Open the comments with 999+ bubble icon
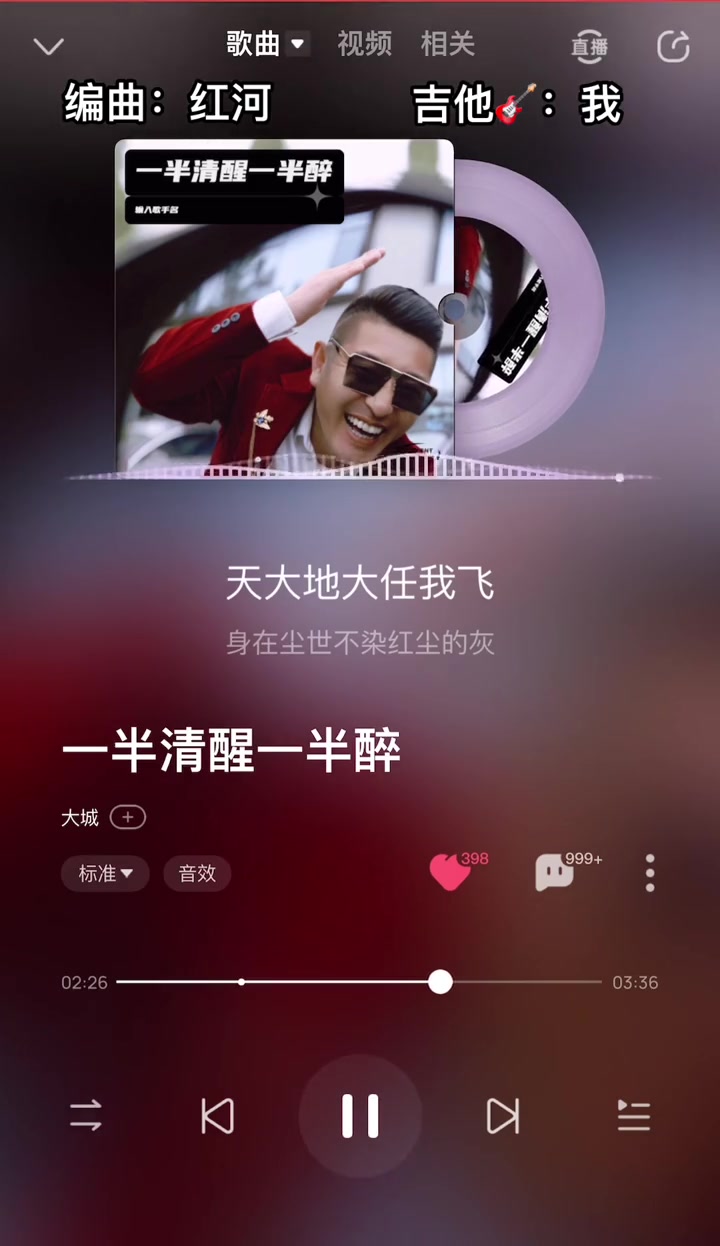This screenshot has width=720, height=1246. pos(556,872)
